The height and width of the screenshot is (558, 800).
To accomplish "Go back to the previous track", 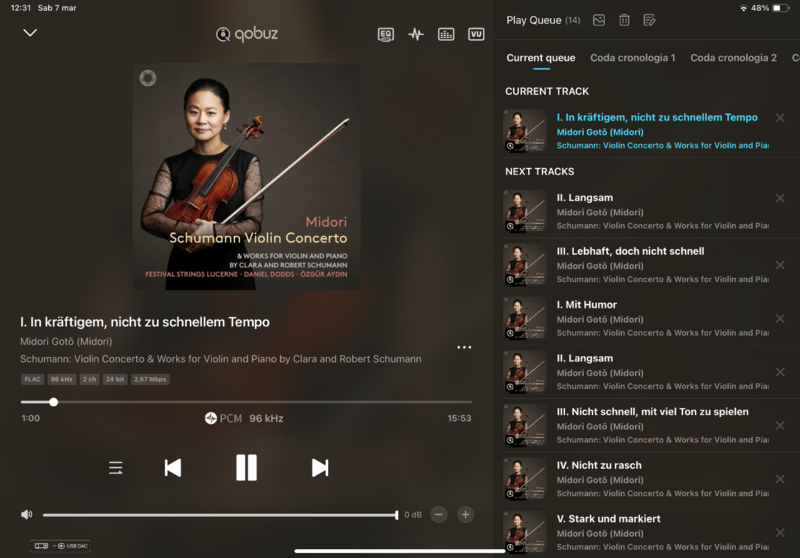I will pyautogui.click(x=173, y=467).
